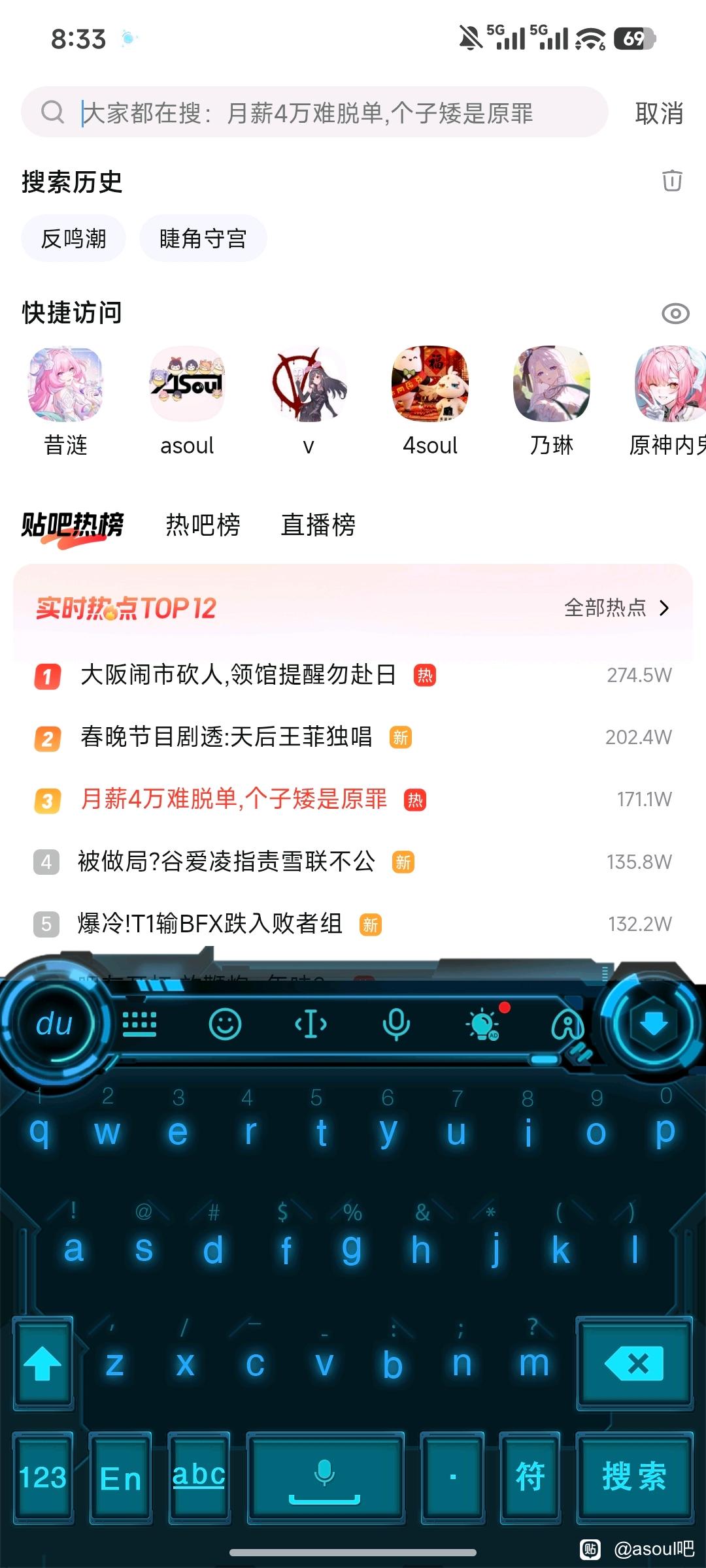This screenshot has width=706, height=1568.
Task: Switch to the 直播榜 tab
Action: (318, 525)
